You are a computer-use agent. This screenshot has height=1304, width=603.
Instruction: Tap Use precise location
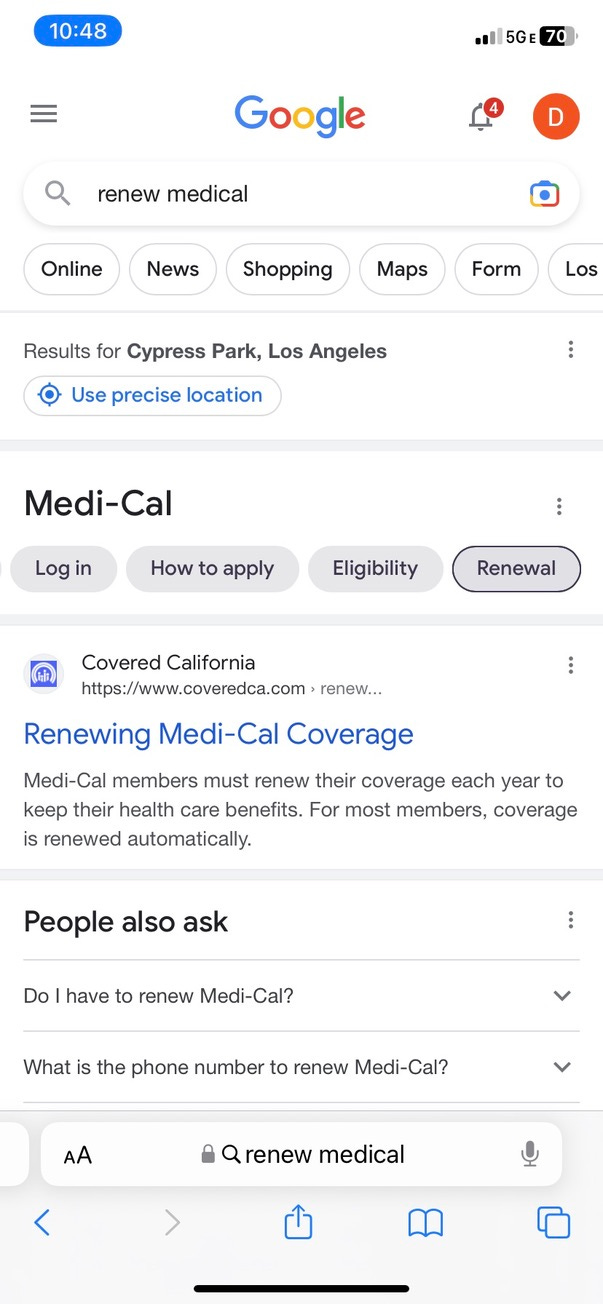(152, 395)
